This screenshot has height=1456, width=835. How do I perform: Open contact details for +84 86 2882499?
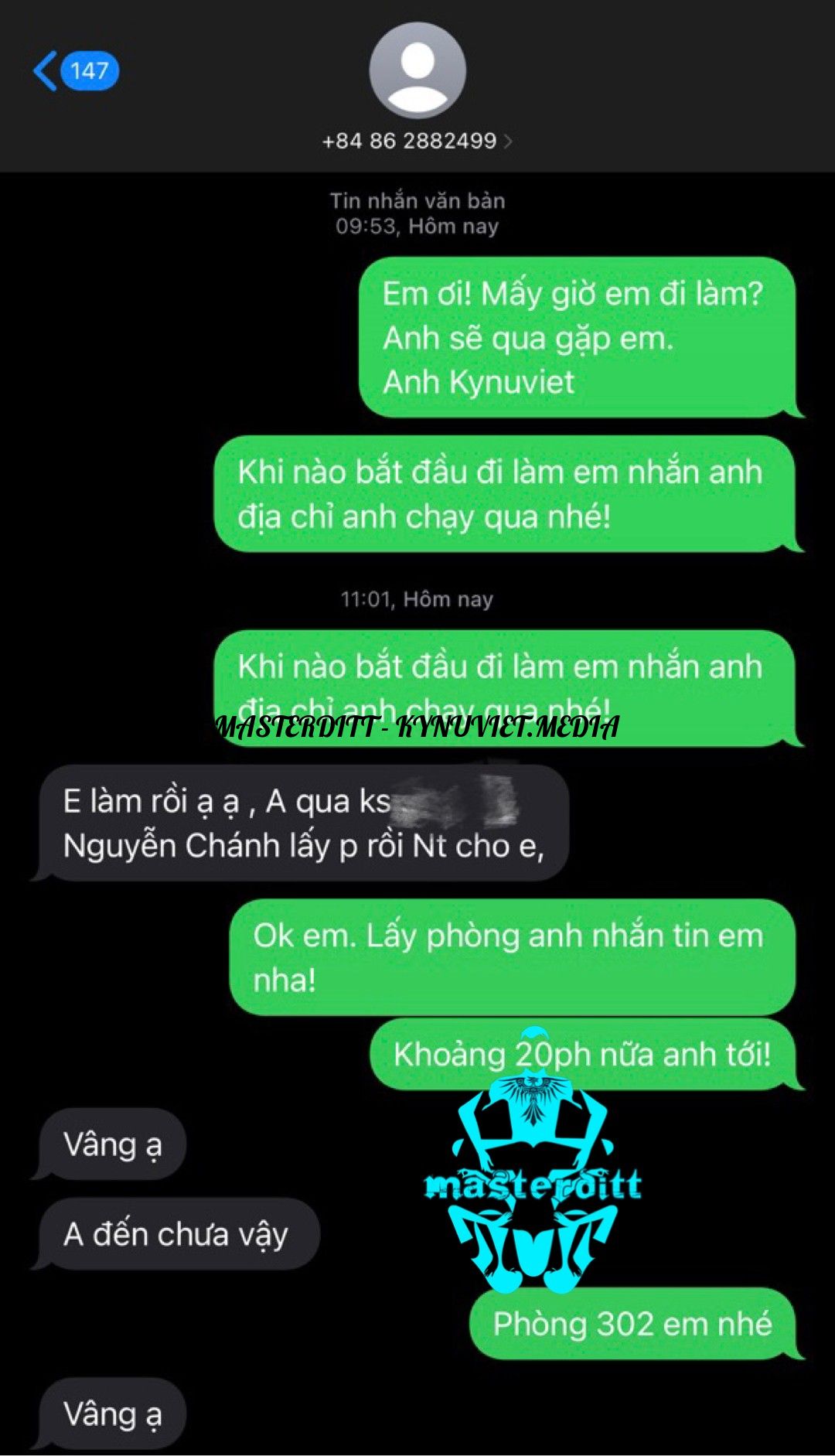[417, 141]
